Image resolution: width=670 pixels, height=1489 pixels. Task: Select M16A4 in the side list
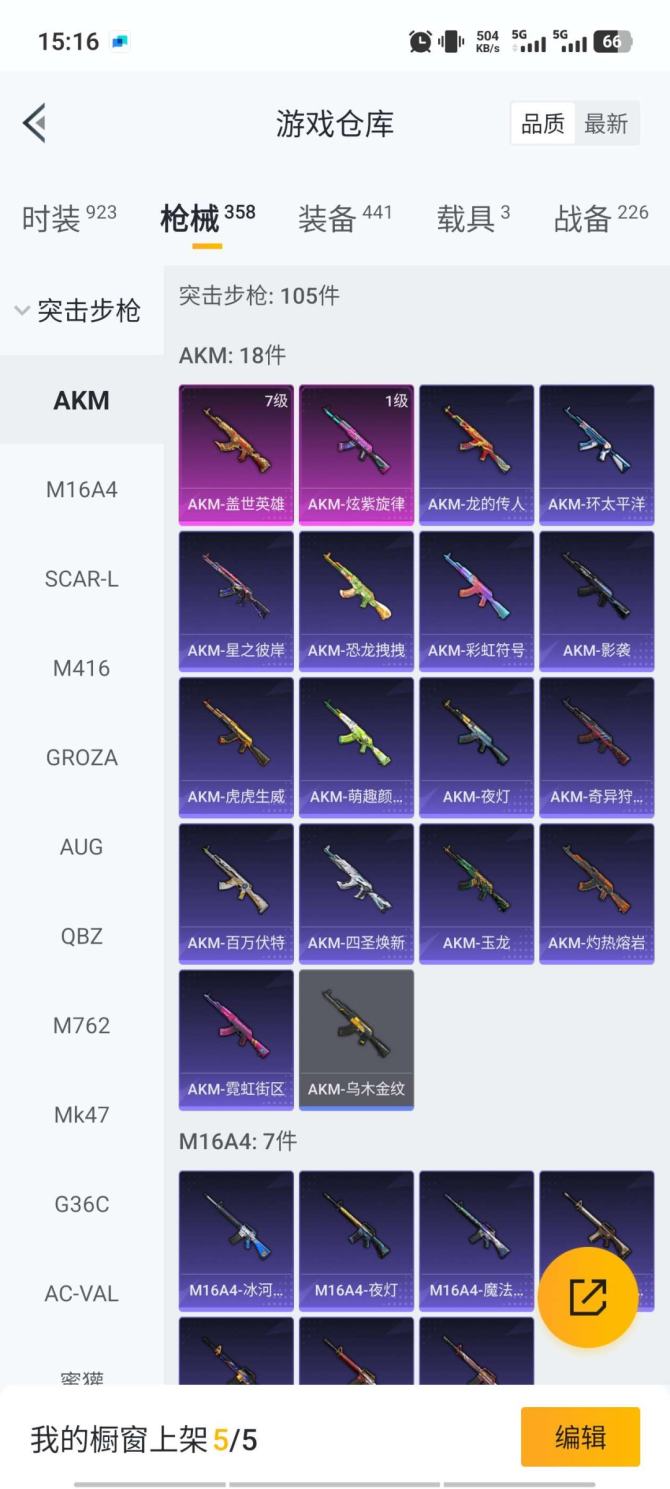82,490
